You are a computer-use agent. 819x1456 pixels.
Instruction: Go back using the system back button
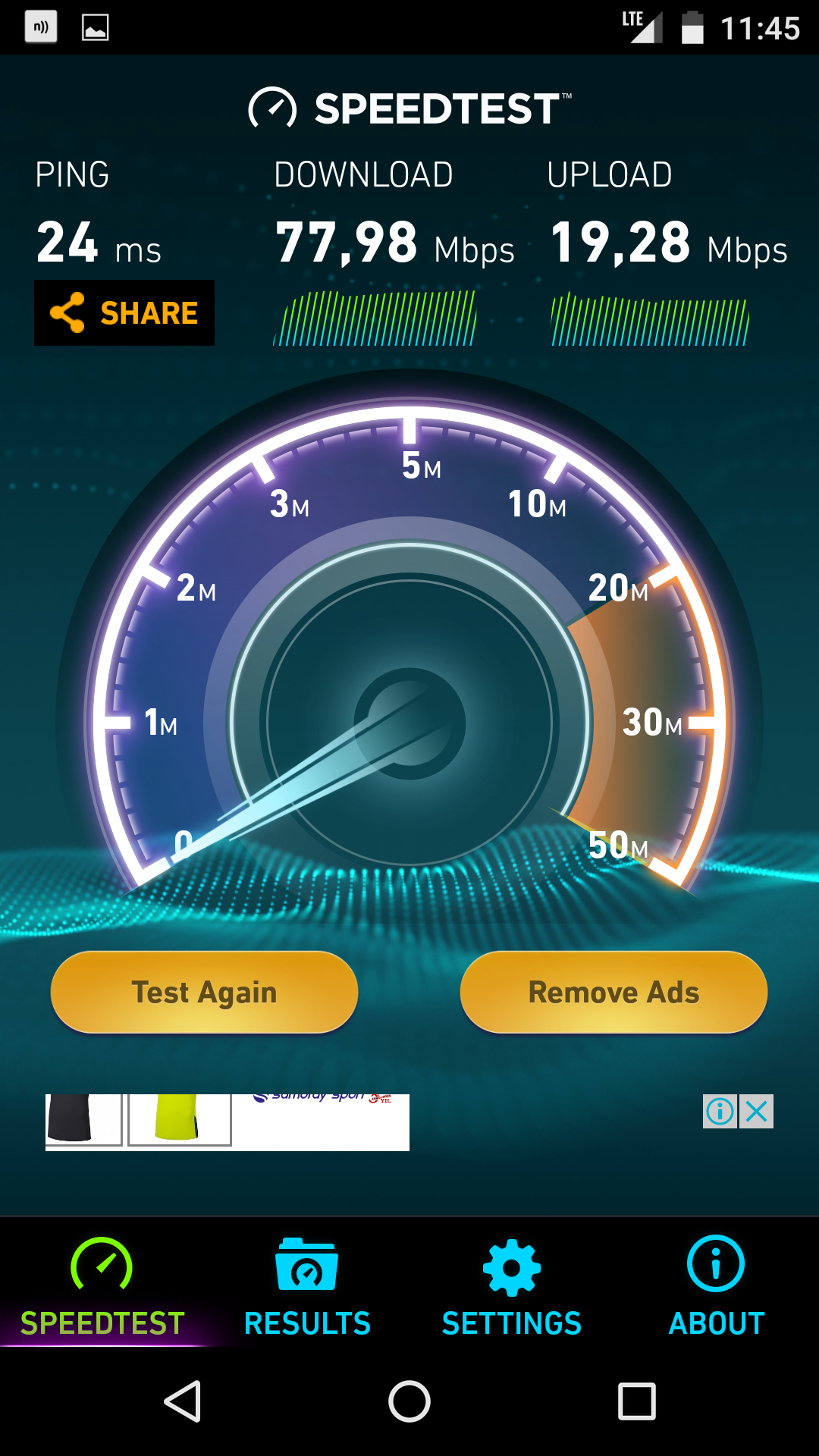[183, 1401]
